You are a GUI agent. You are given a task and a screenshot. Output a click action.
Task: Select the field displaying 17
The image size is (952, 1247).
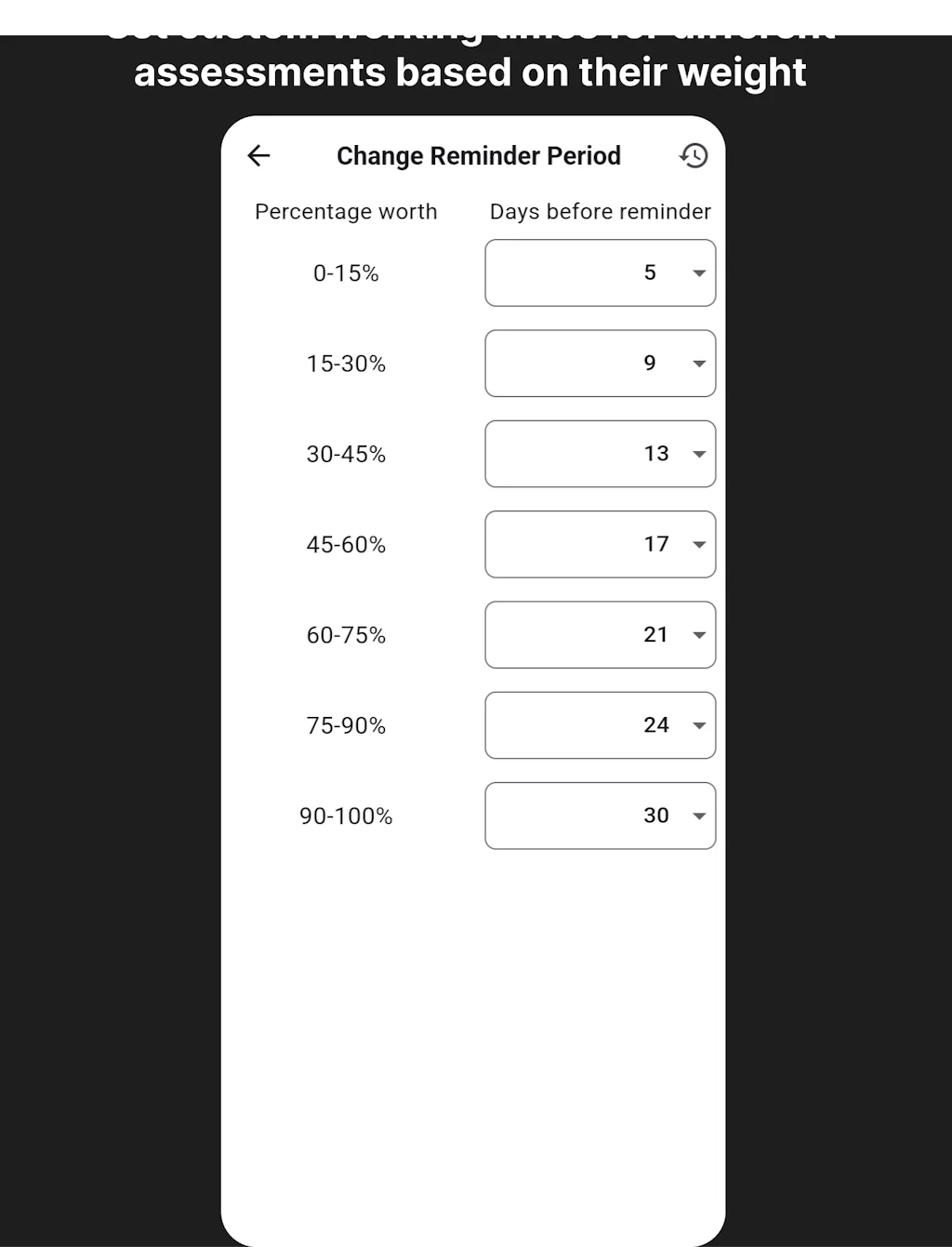click(600, 544)
